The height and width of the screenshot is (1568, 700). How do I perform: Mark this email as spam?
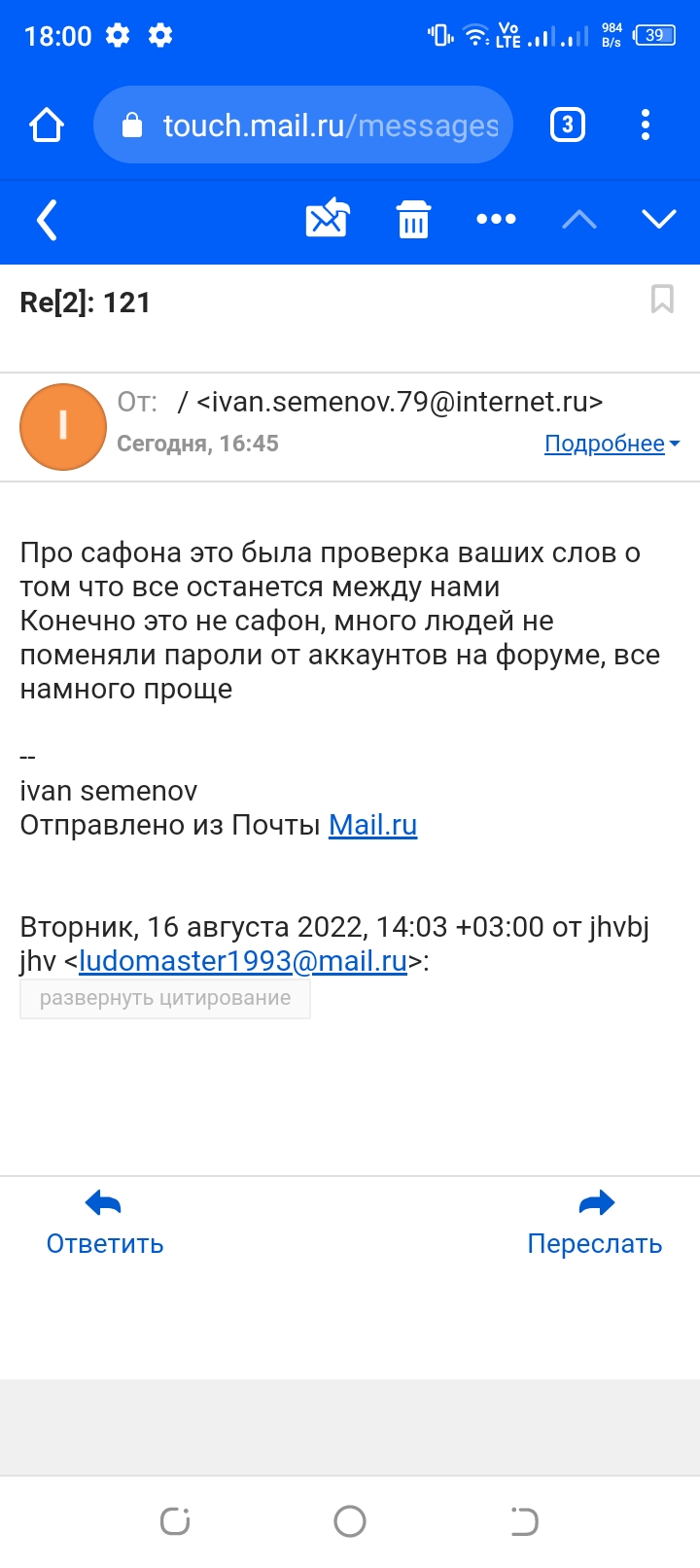[x=328, y=218]
